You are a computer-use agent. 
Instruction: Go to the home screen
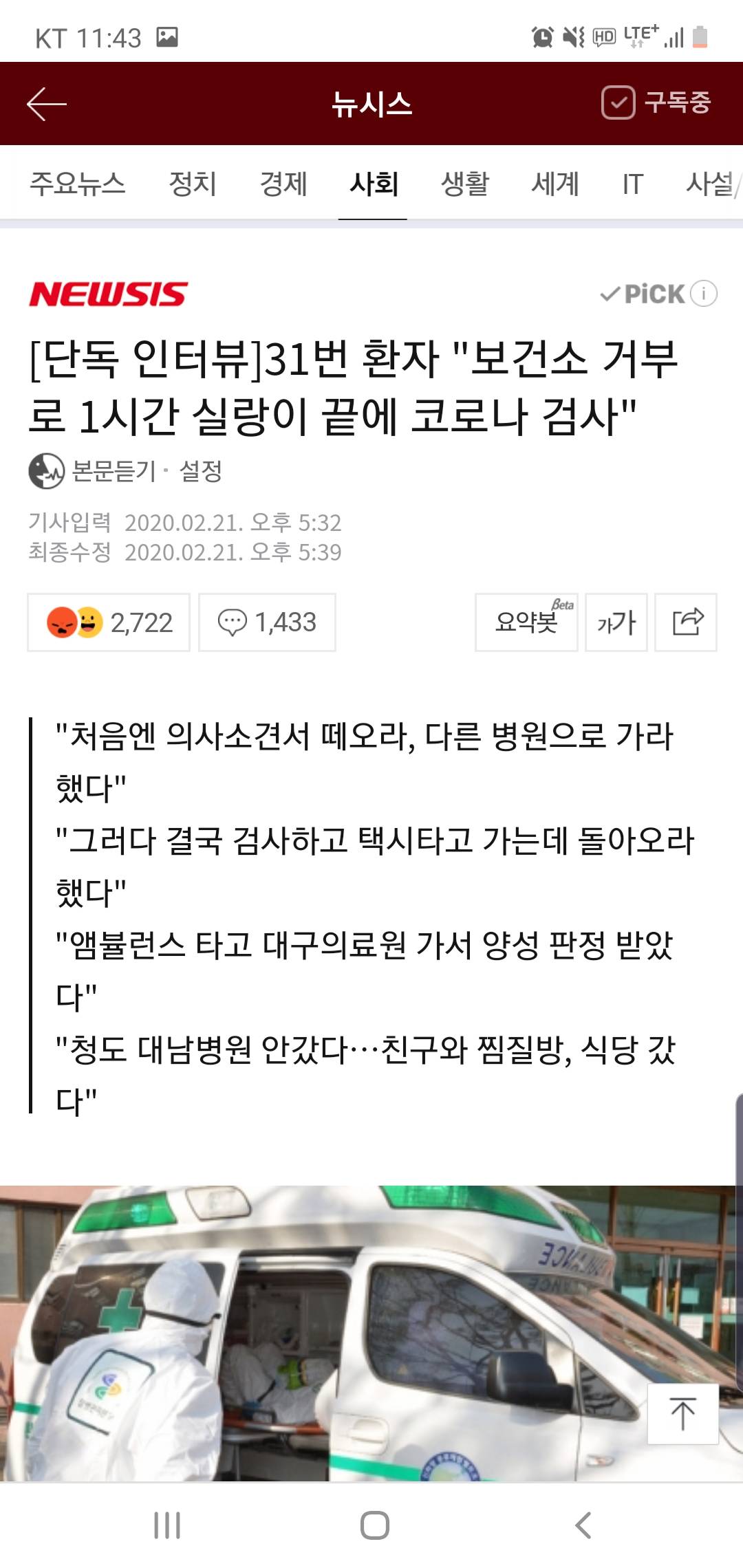pyautogui.click(x=374, y=1525)
